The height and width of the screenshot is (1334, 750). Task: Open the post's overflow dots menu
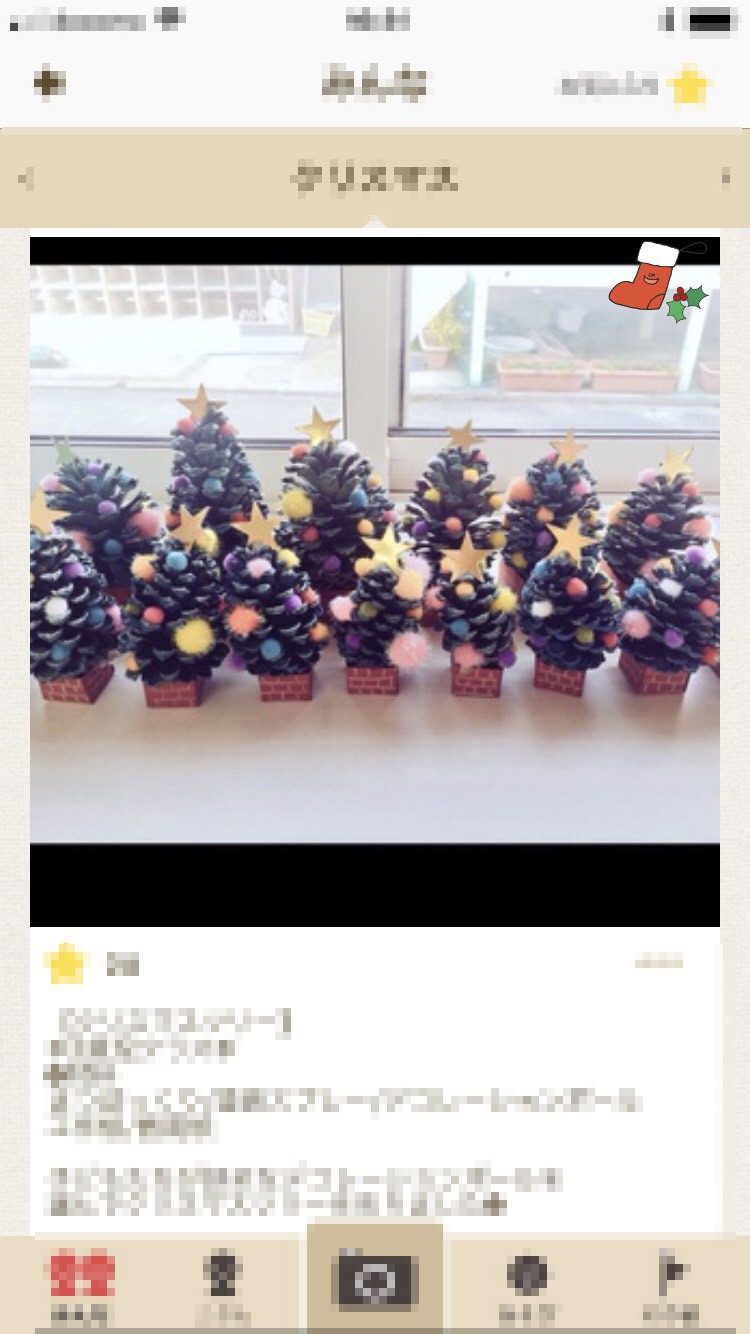click(659, 963)
